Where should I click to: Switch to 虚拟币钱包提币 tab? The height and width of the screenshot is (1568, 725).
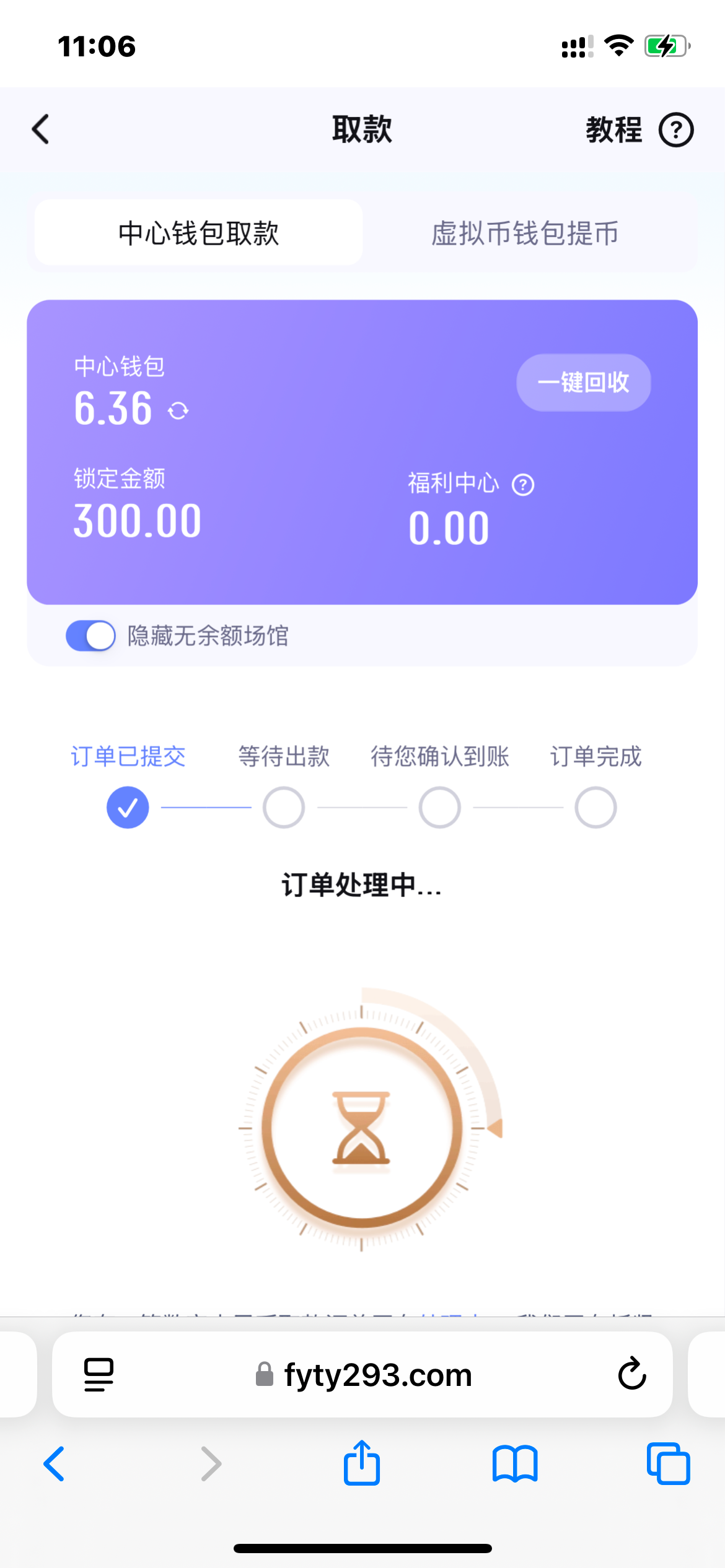(x=524, y=232)
